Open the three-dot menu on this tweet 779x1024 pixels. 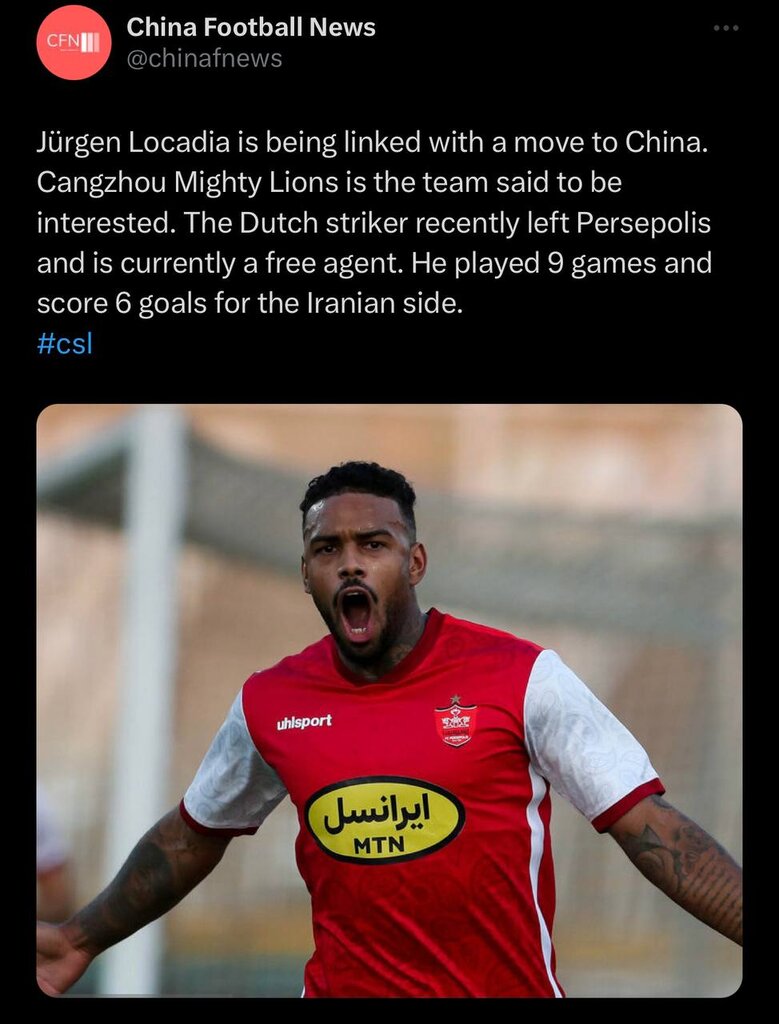pos(726,28)
